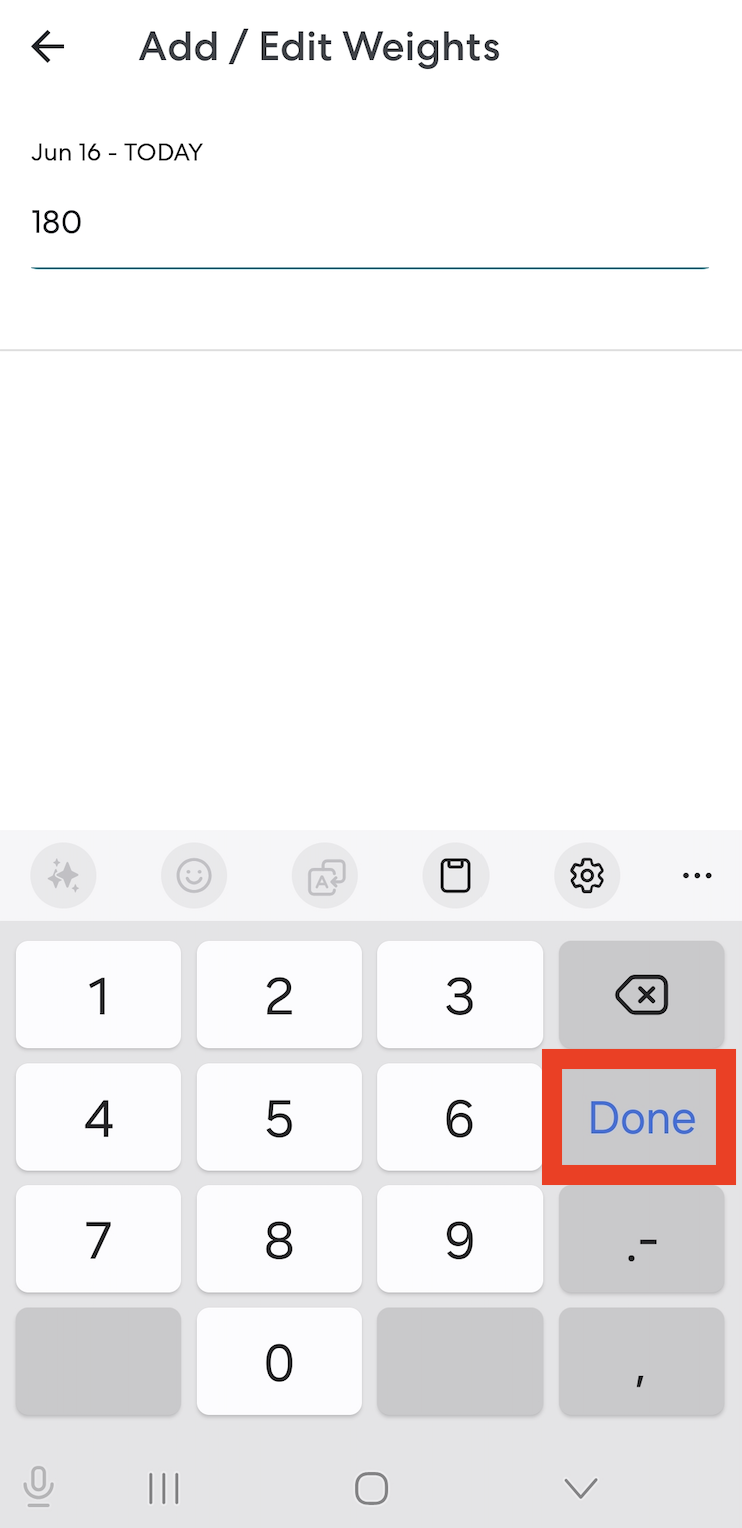The height and width of the screenshot is (1528, 742).
Task: Go to the home screen
Action: (x=371, y=1488)
